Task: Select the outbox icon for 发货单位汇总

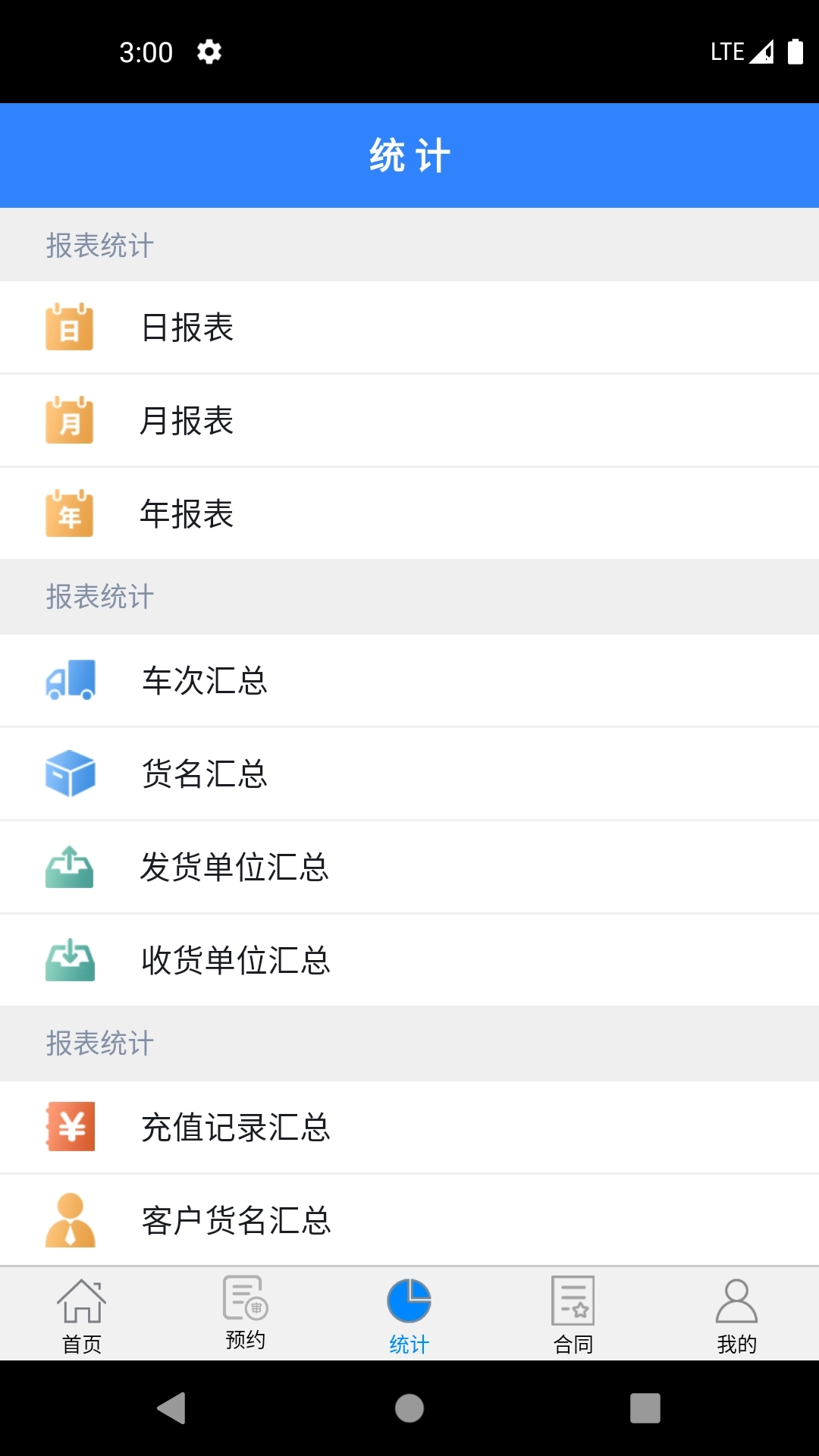Action: (x=69, y=867)
